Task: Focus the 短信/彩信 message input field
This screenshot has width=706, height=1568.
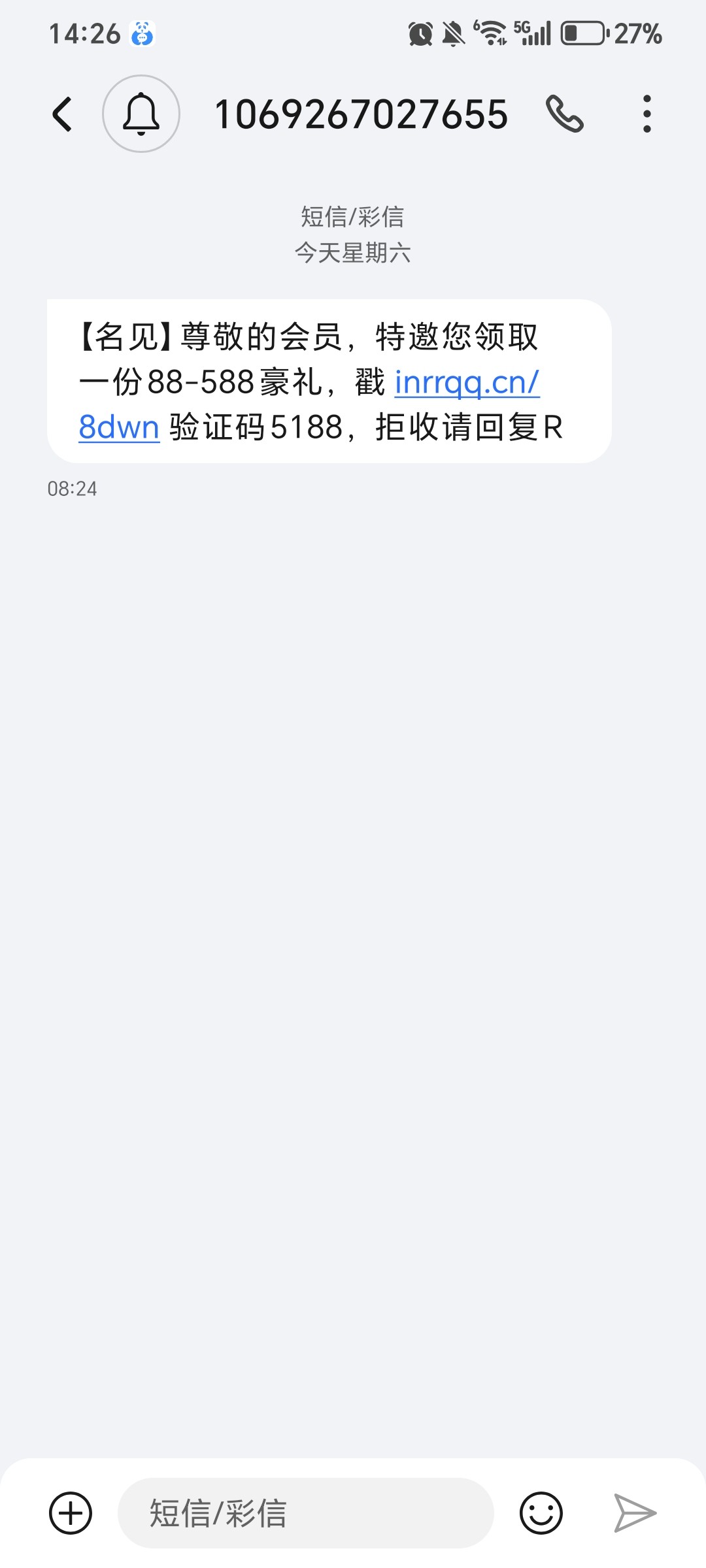Action: [x=305, y=1512]
